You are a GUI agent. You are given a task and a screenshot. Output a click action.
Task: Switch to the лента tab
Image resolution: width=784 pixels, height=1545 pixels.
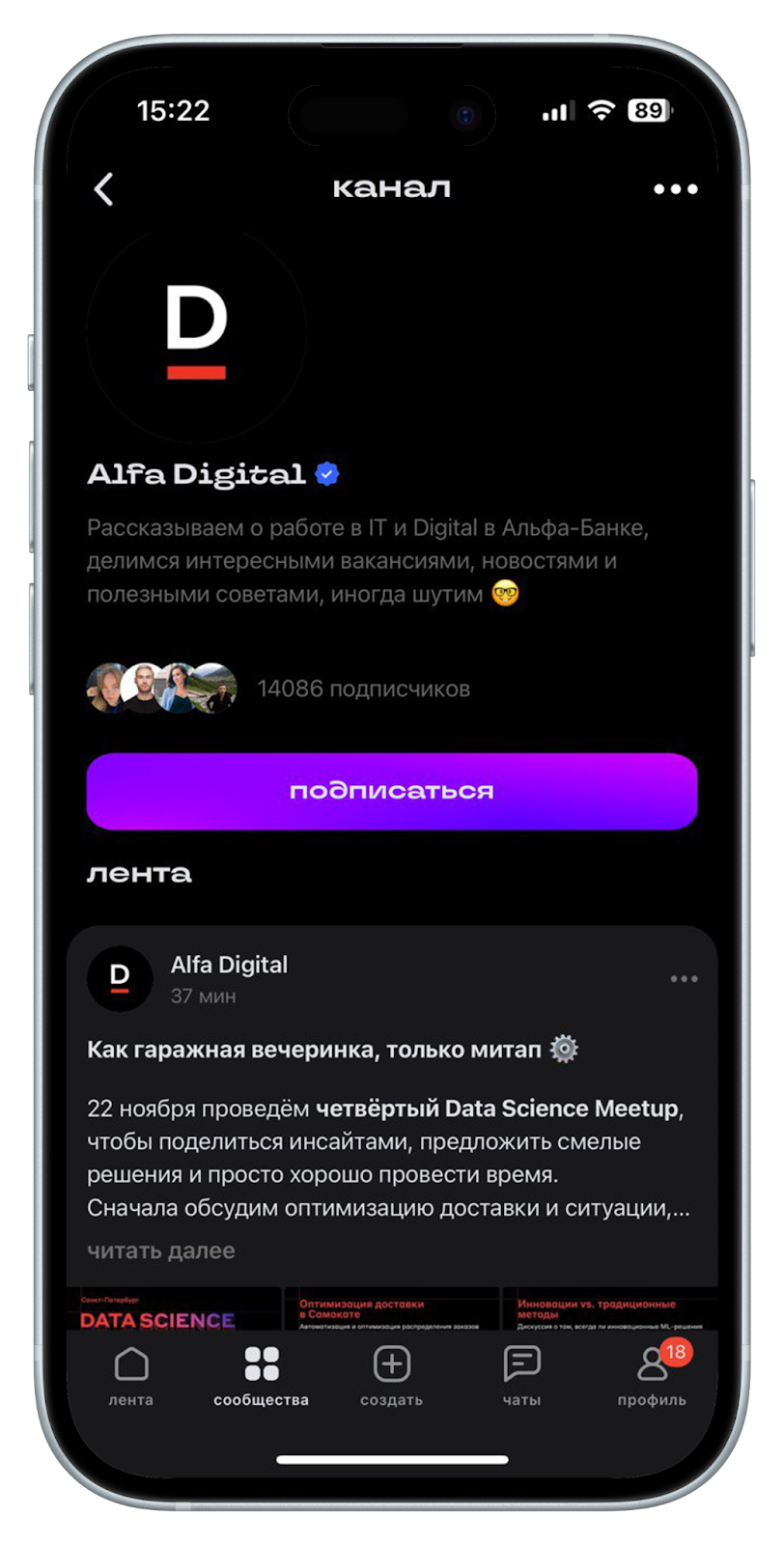[131, 1376]
